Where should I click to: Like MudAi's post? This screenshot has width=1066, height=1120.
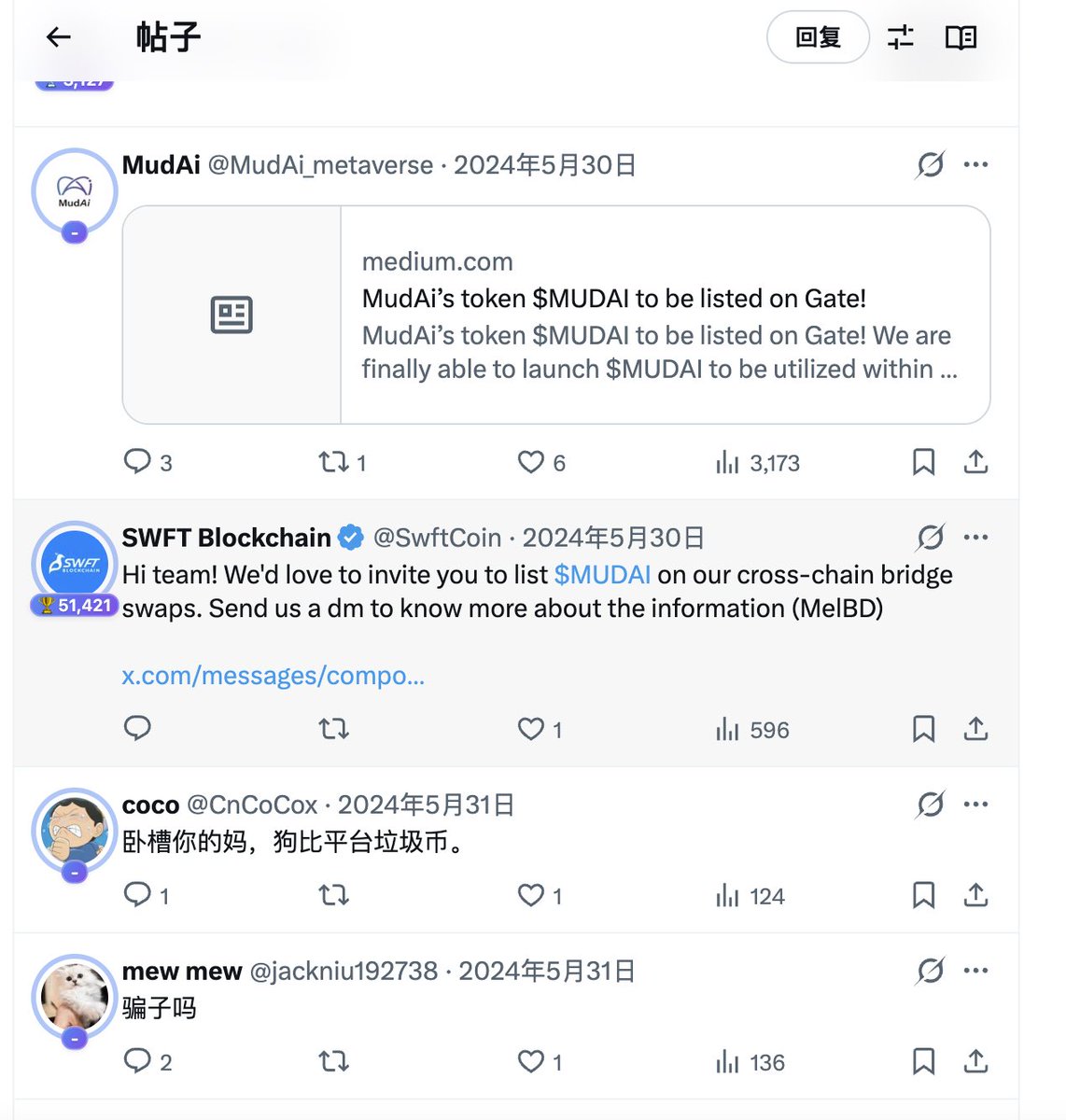pyautogui.click(x=531, y=462)
